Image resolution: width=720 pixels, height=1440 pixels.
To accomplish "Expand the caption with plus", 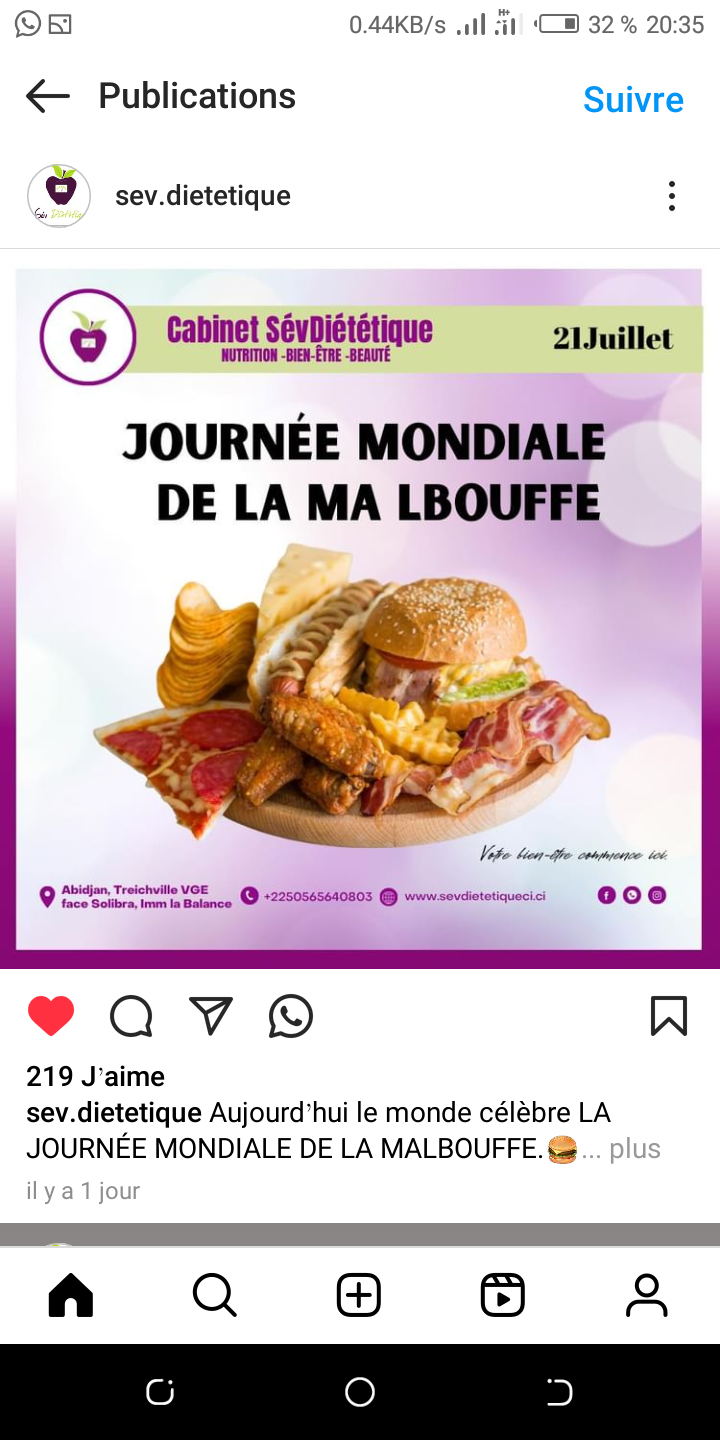I will (635, 1149).
